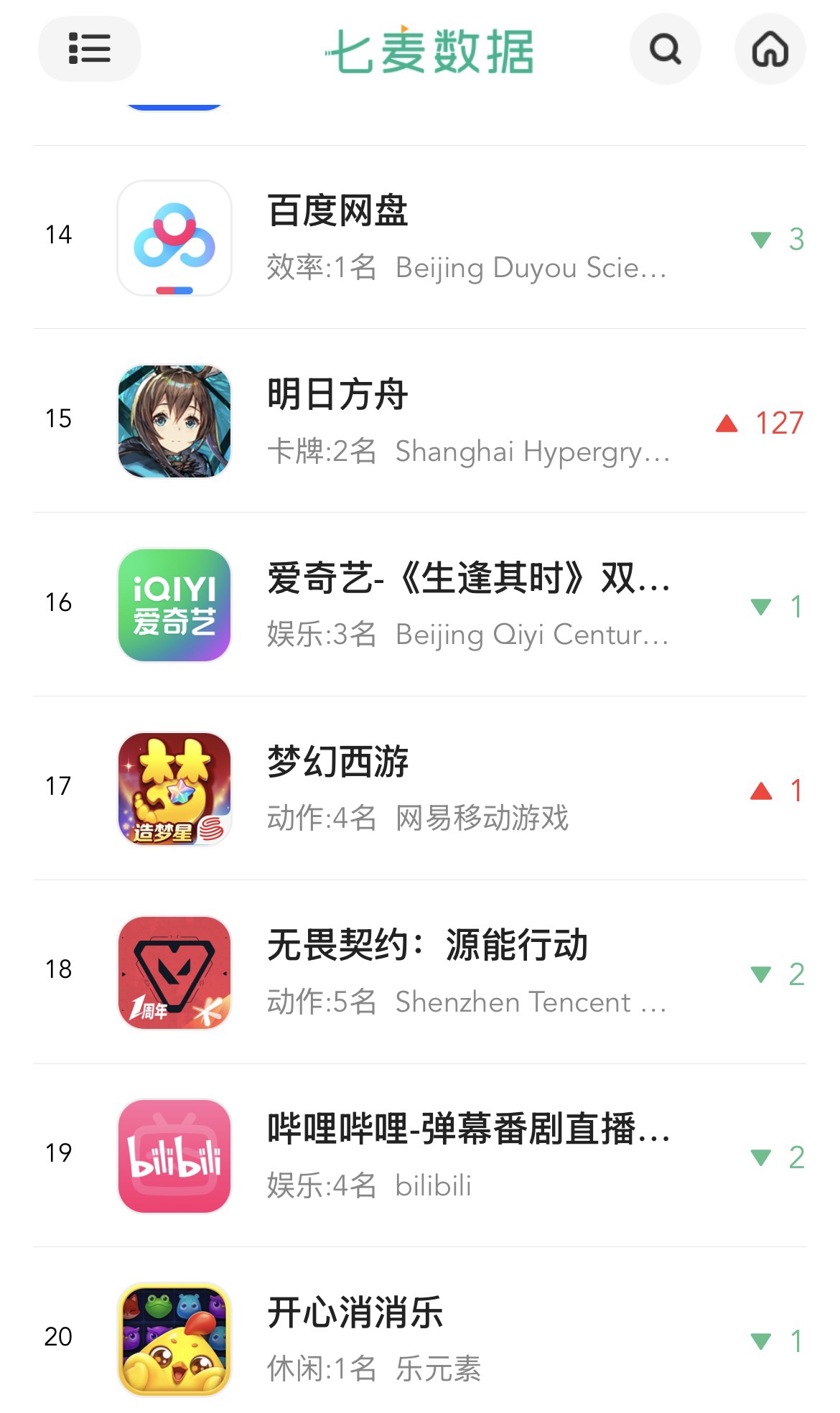
Task: Tap the search magnifier icon
Action: pos(665,49)
